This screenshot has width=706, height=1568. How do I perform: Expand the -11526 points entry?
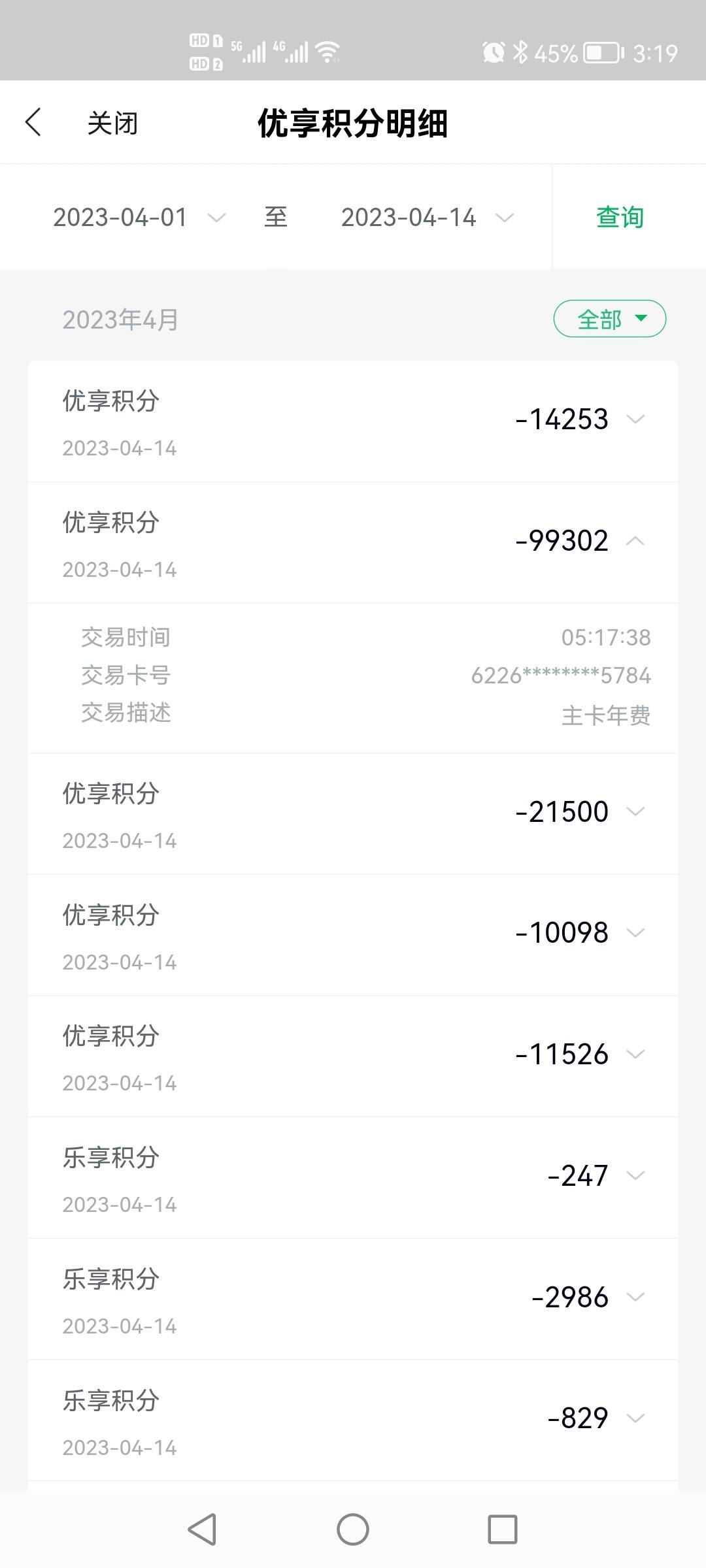353,1056
